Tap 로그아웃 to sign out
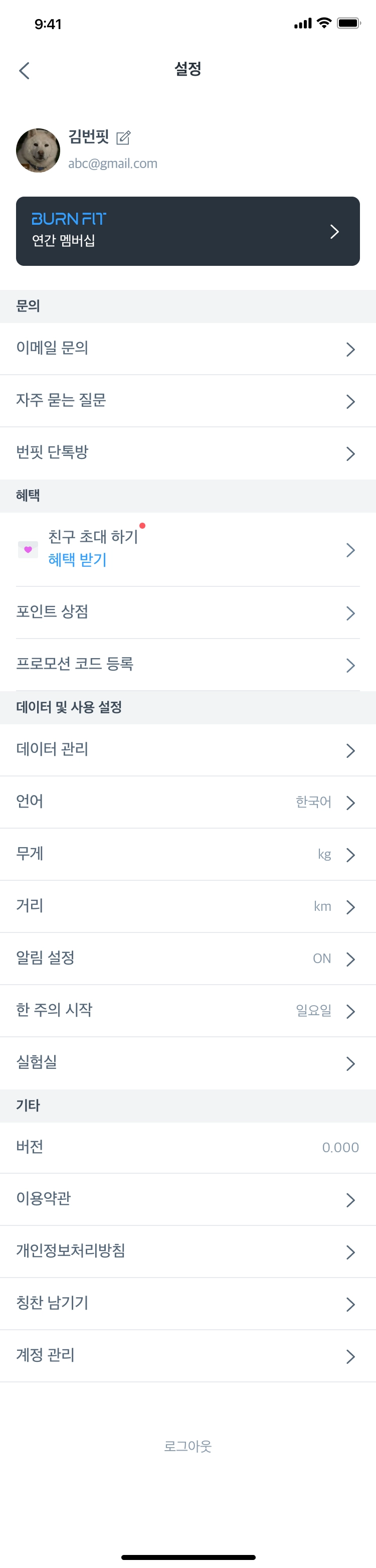 [x=187, y=1446]
